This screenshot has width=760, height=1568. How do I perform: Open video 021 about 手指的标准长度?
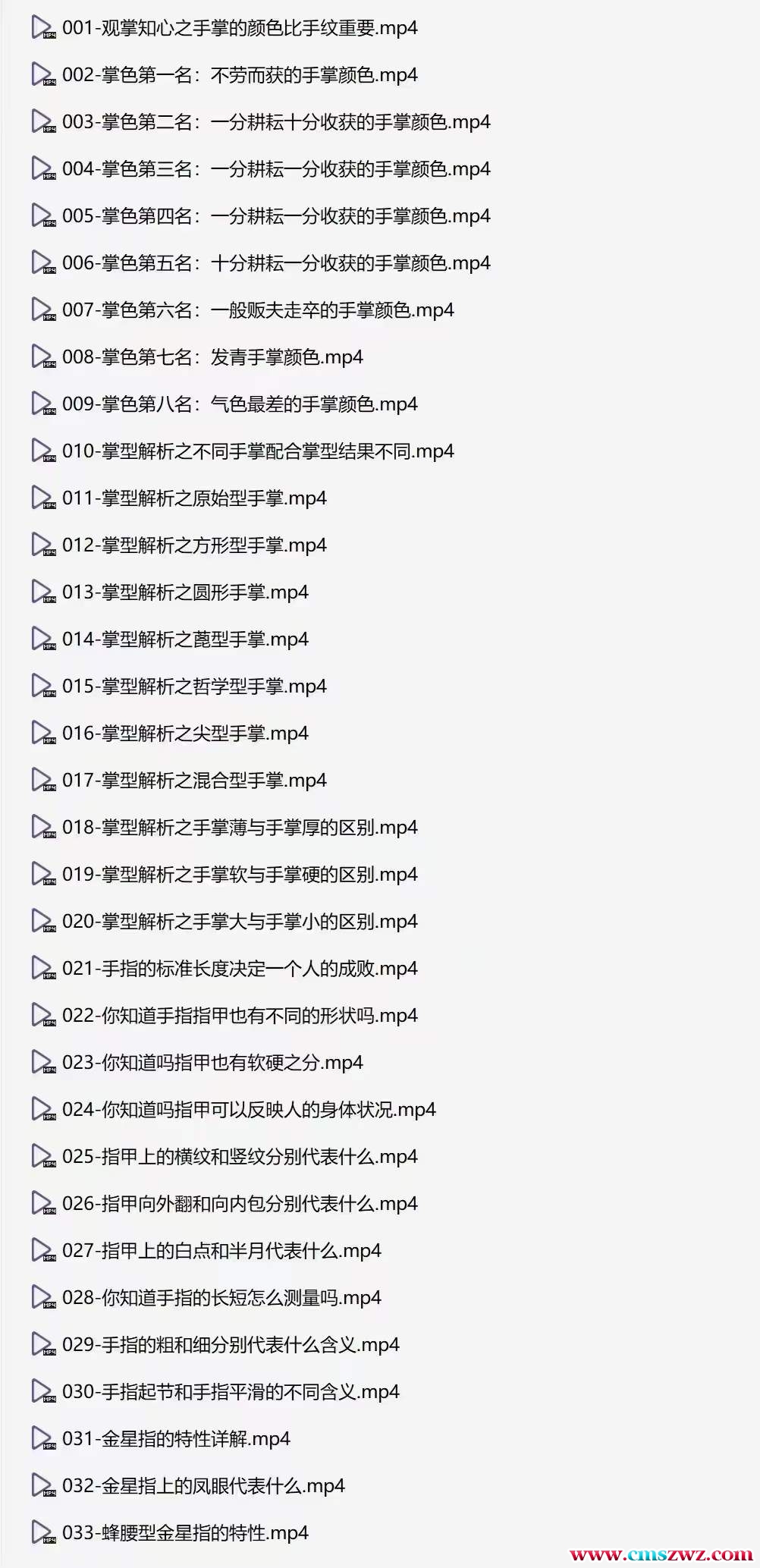click(x=239, y=969)
